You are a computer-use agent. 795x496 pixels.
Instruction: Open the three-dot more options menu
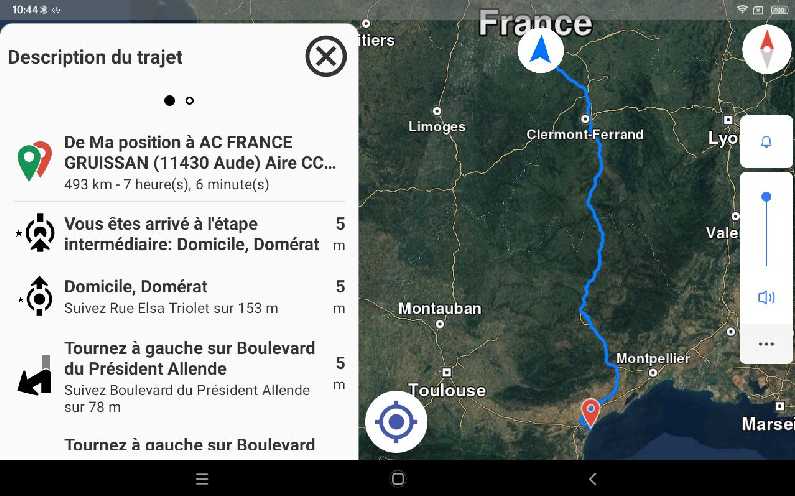[x=766, y=343]
